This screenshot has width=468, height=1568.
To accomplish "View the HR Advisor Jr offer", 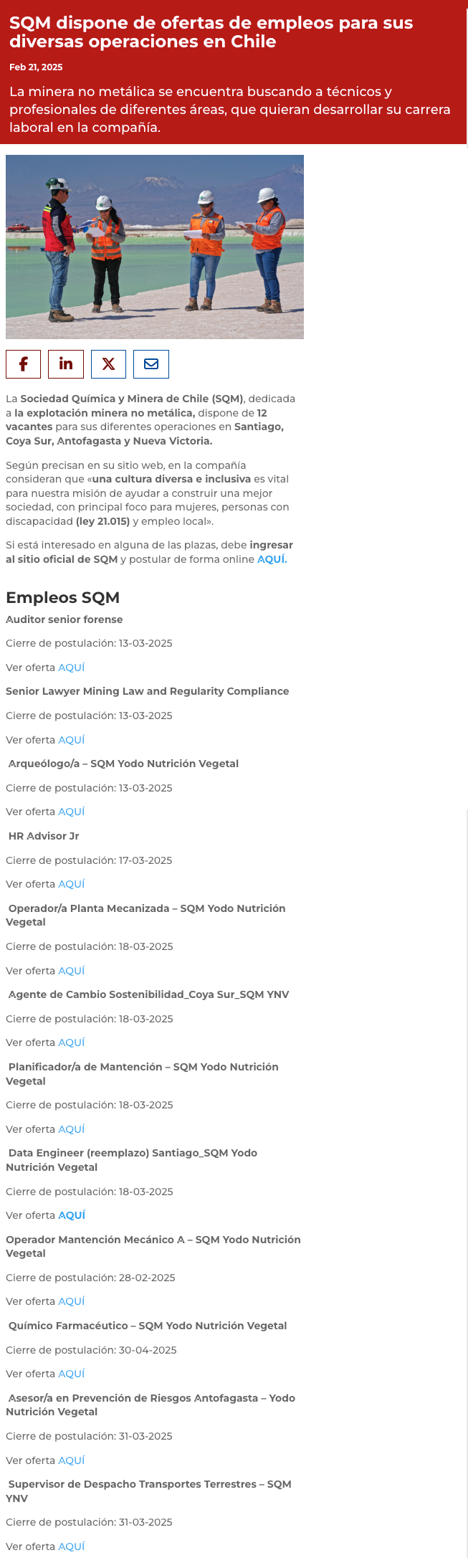I will [x=71, y=884].
